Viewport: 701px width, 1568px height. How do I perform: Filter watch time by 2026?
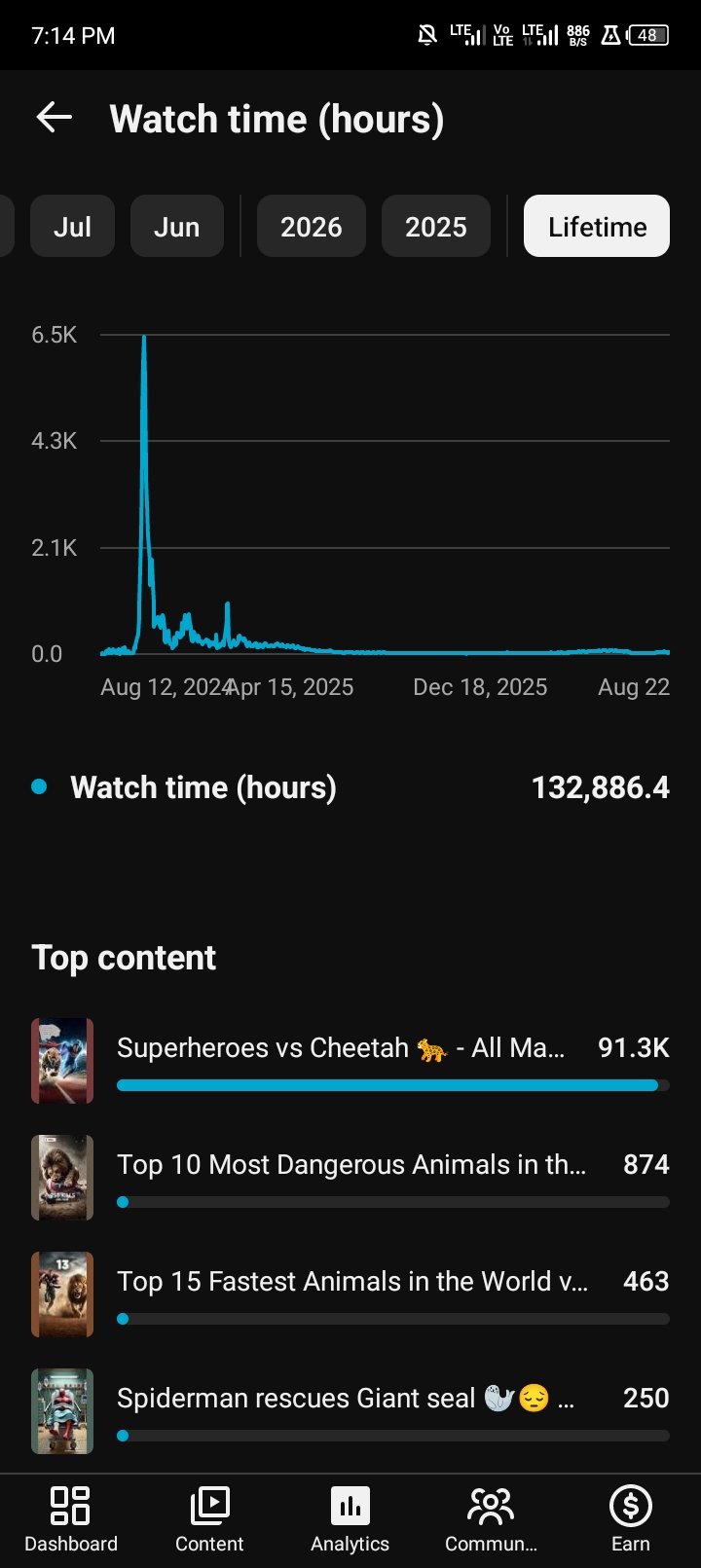click(x=312, y=227)
